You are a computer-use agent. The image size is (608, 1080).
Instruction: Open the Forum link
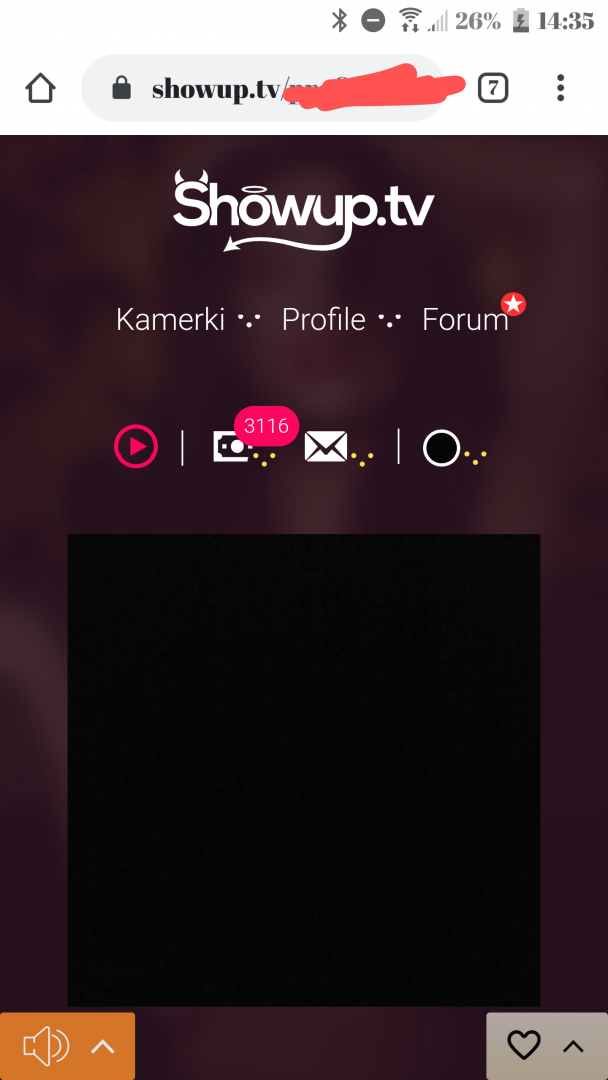click(x=465, y=319)
